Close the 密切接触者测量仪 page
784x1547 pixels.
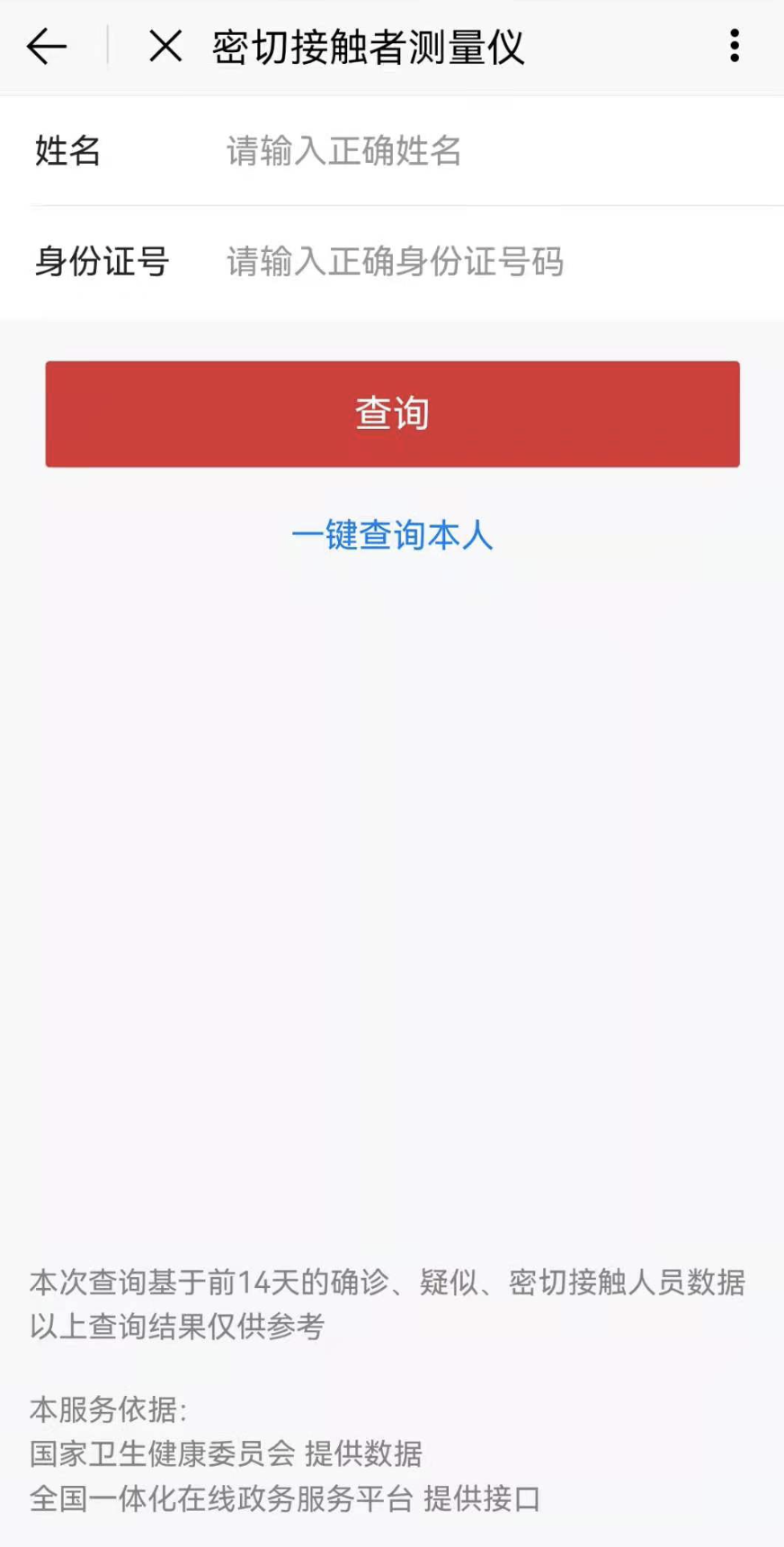(x=165, y=46)
